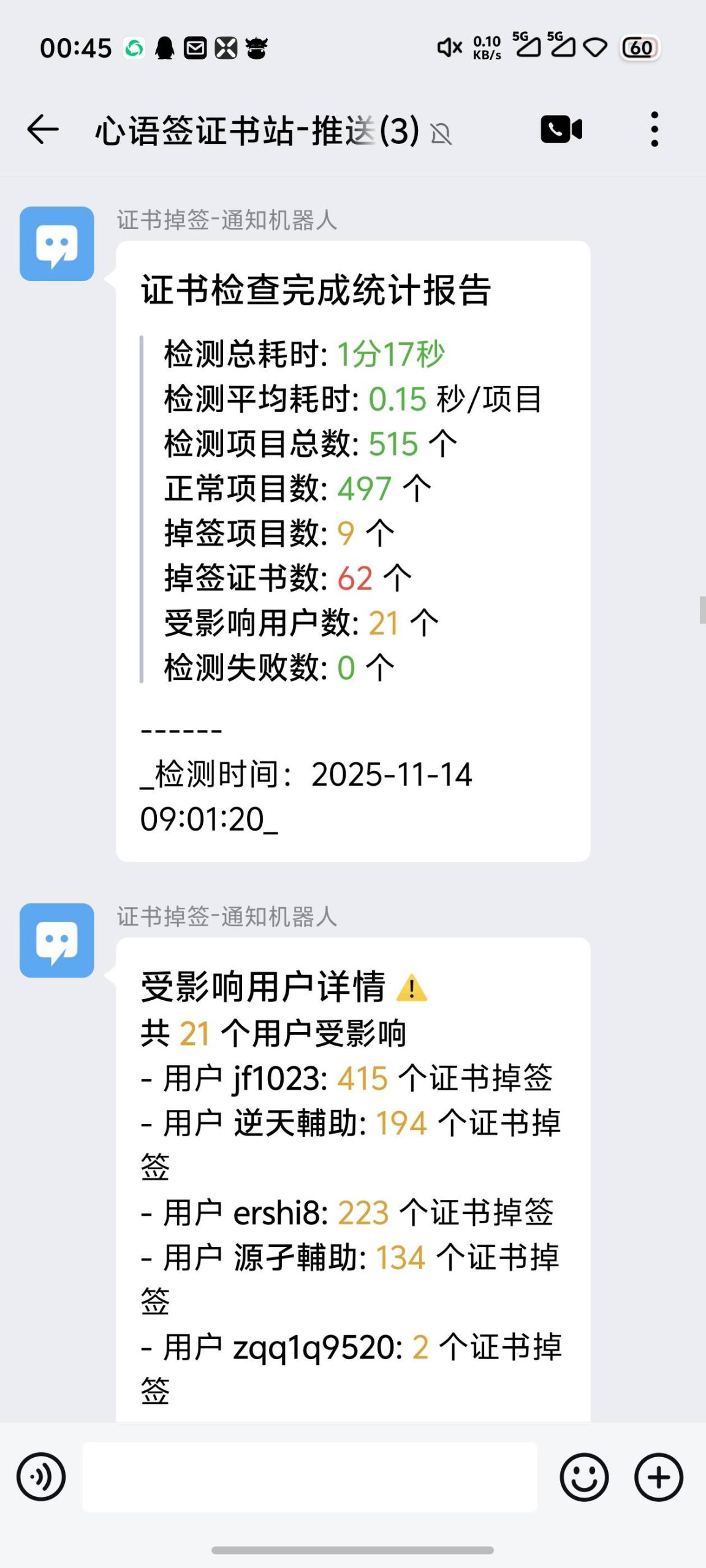Tap the bot avatar of the notification robot
Screen dimensions: 706x1568
point(58,245)
